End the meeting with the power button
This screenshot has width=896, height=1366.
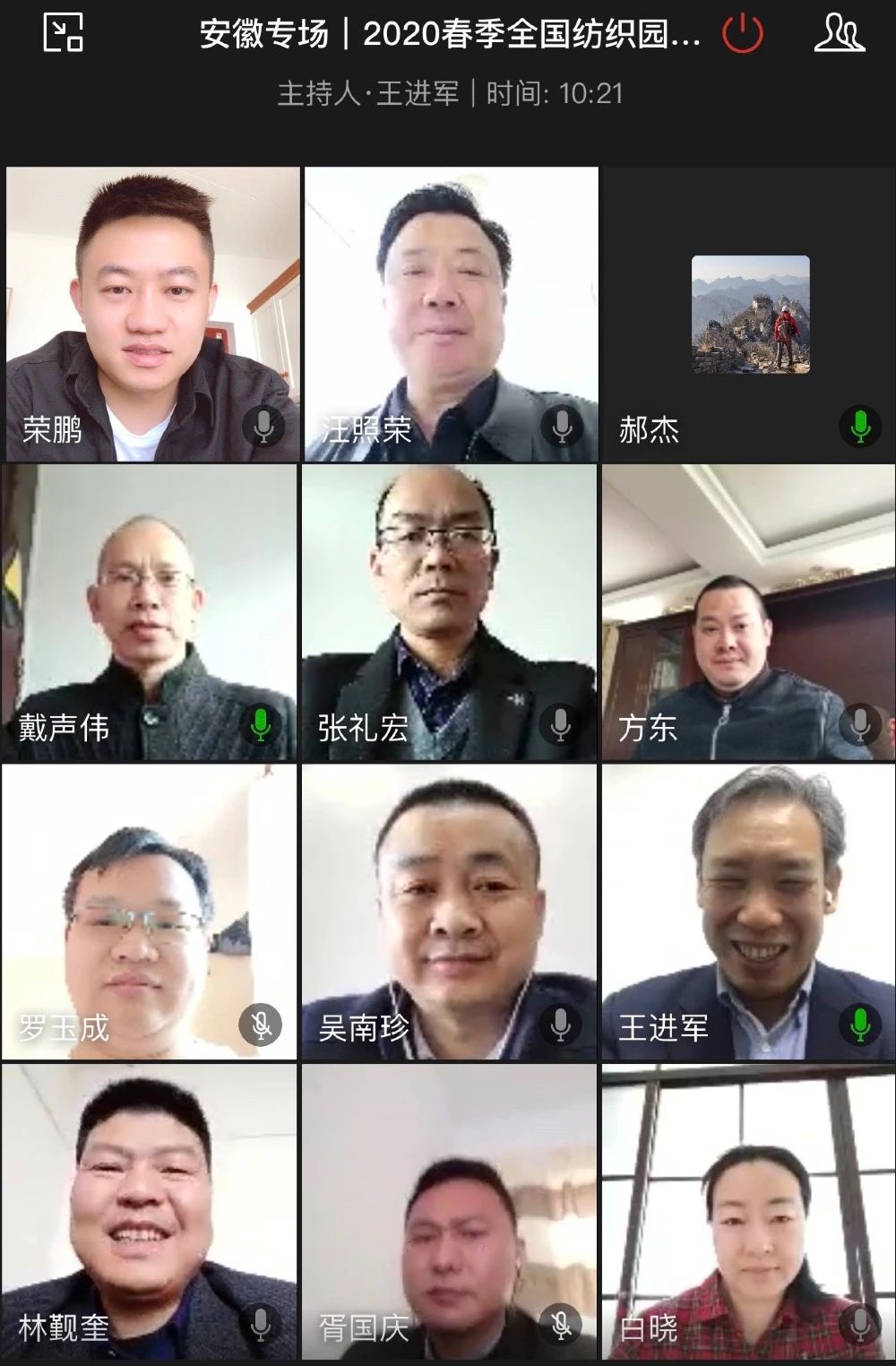[x=742, y=34]
